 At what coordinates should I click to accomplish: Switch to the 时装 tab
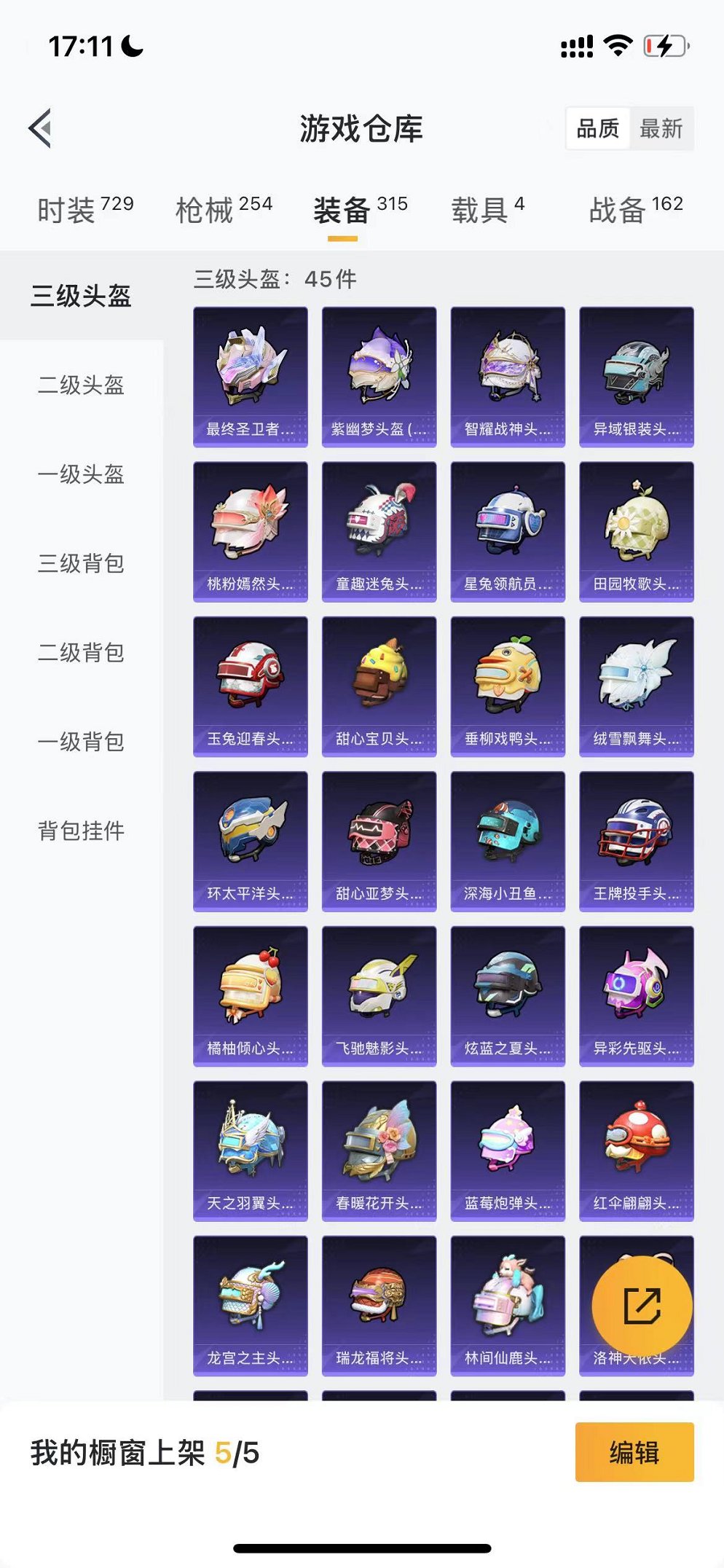(x=85, y=210)
